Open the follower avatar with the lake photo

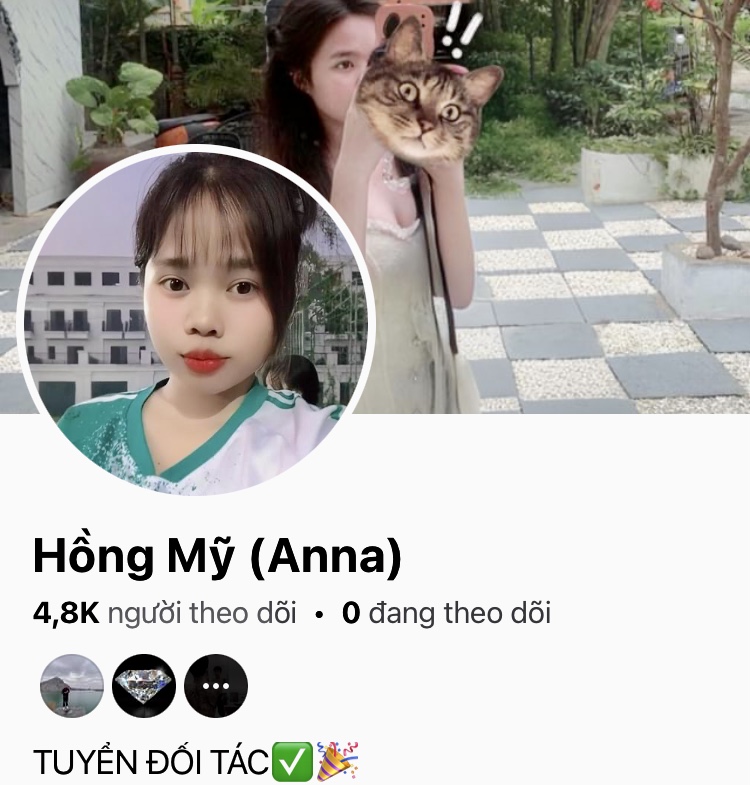click(x=72, y=686)
